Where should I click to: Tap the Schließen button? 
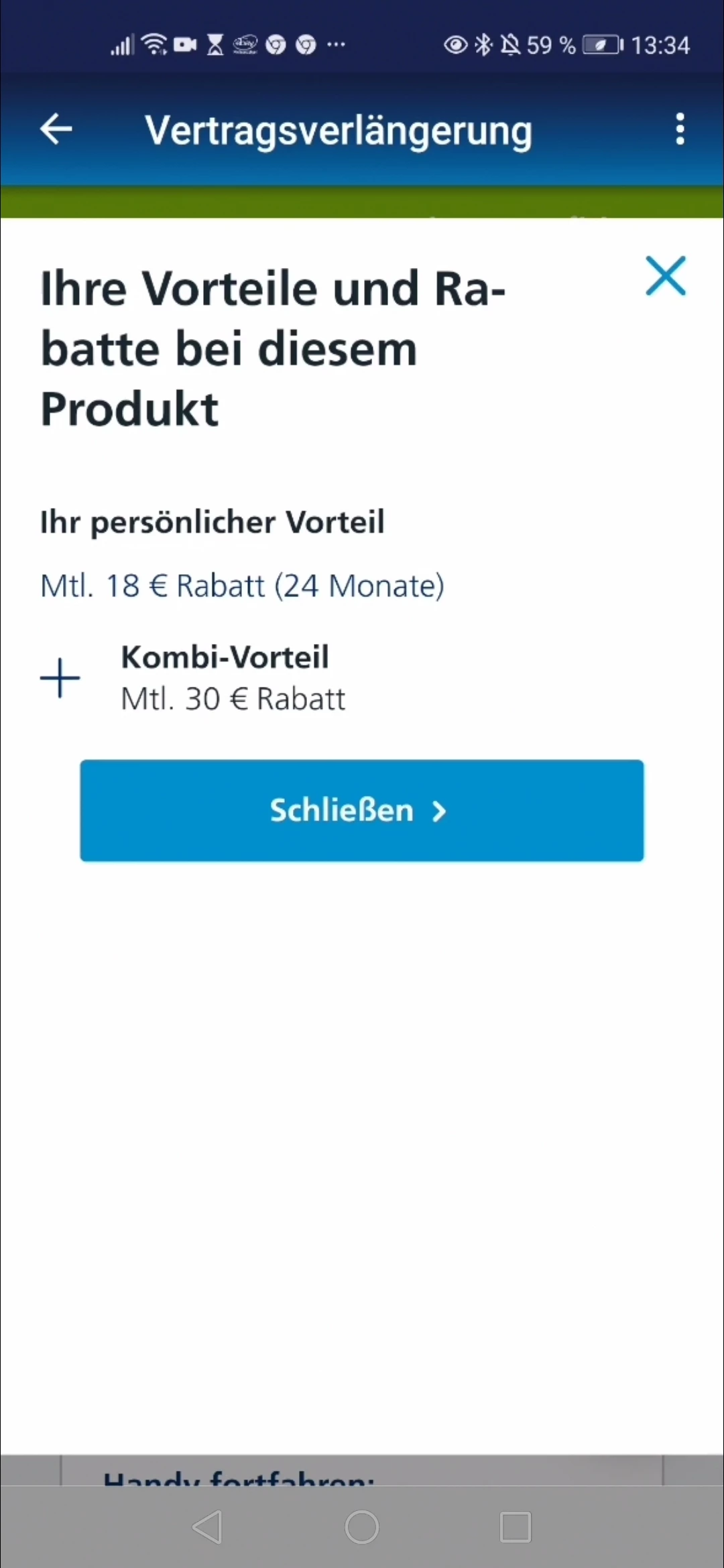pos(362,811)
